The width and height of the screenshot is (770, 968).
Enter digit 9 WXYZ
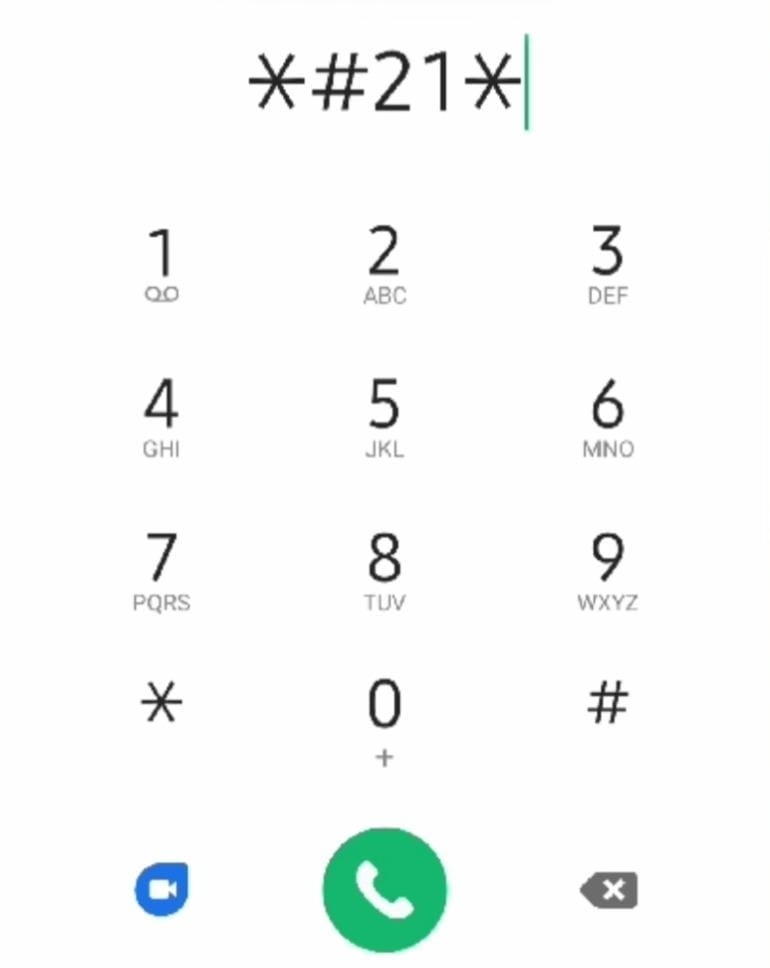pyautogui.click(x=608, y=570)
